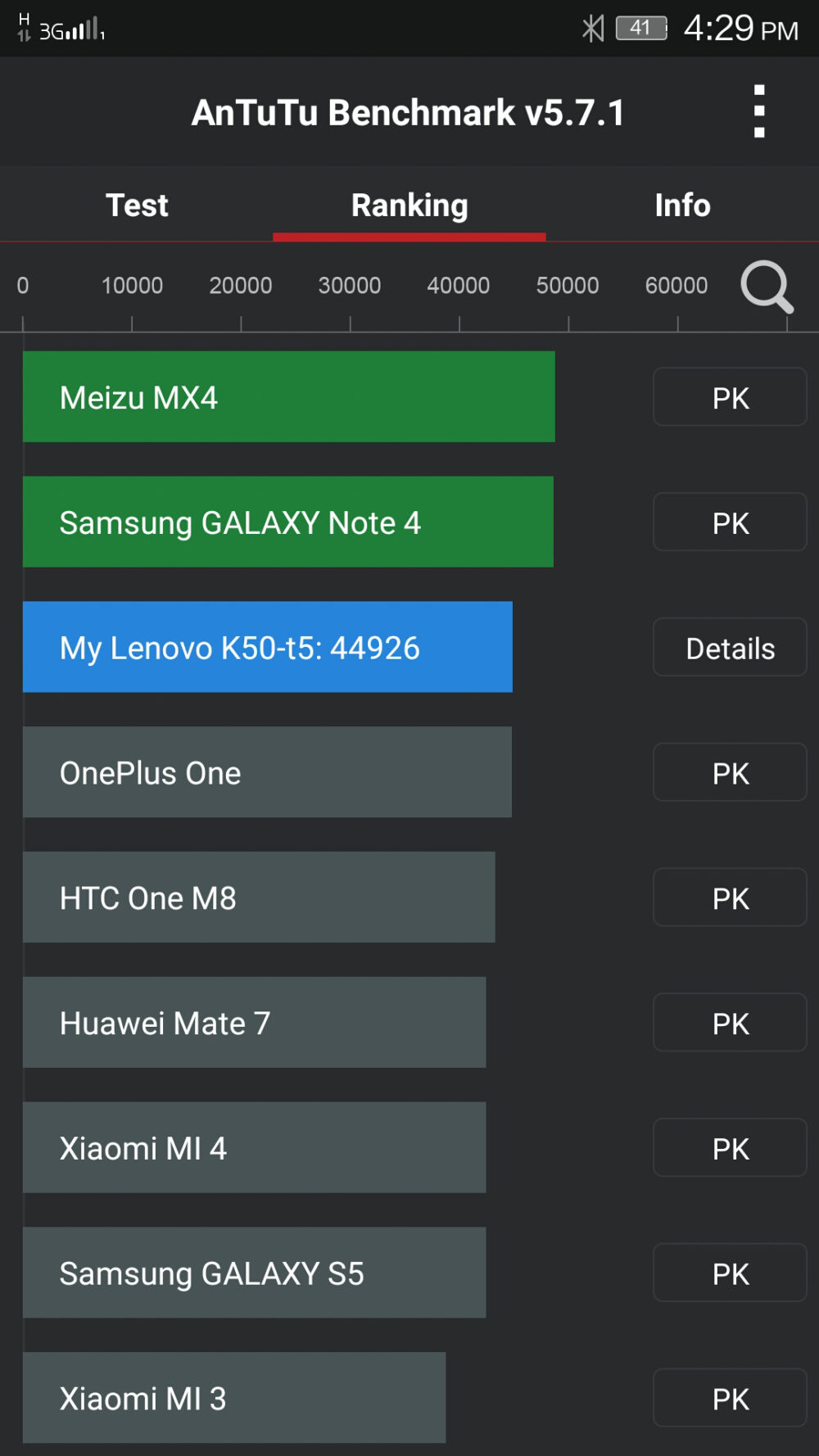Challenge HTC One M8 via PK button
The height and width of the screenshot is (1456, 819).
(729, 898)
